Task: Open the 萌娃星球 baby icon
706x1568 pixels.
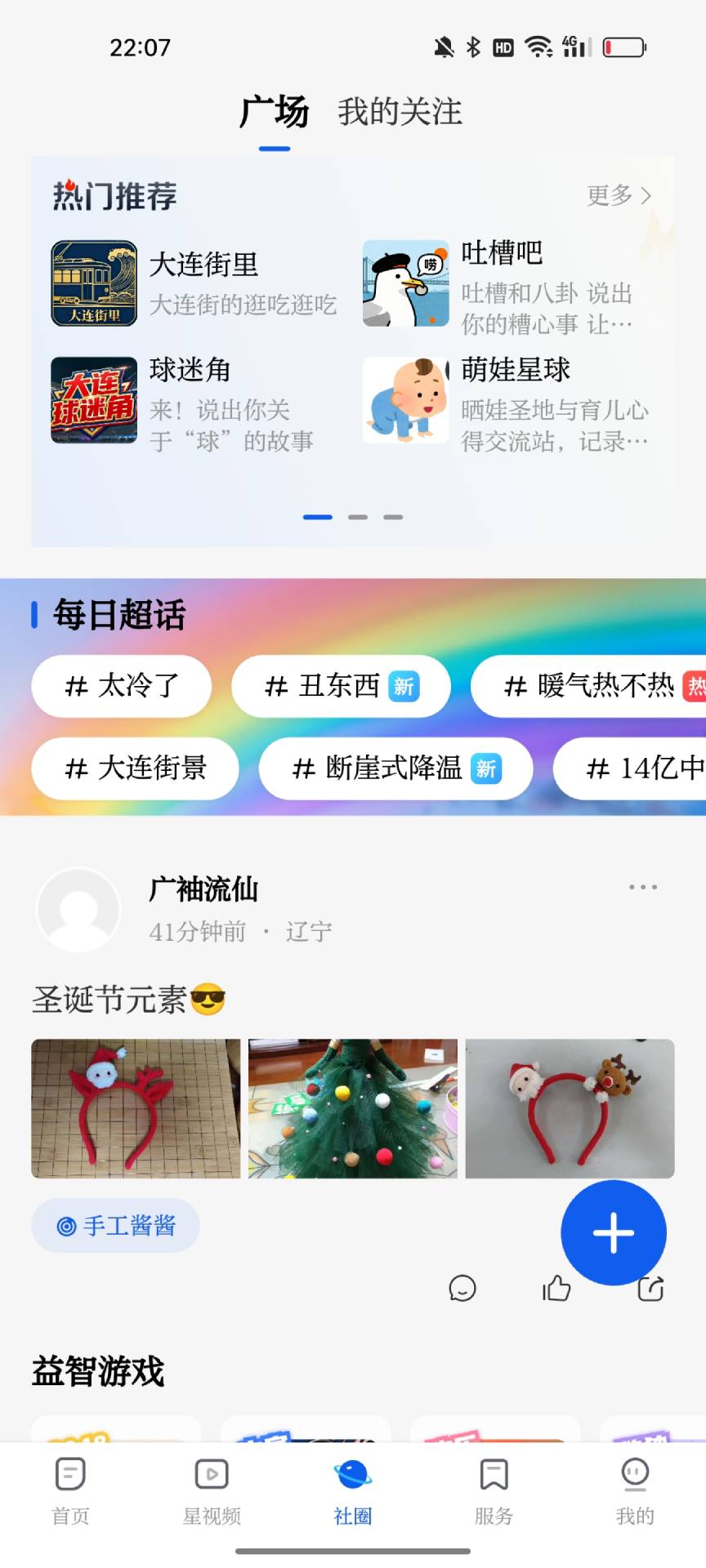Action: (405, 401)
